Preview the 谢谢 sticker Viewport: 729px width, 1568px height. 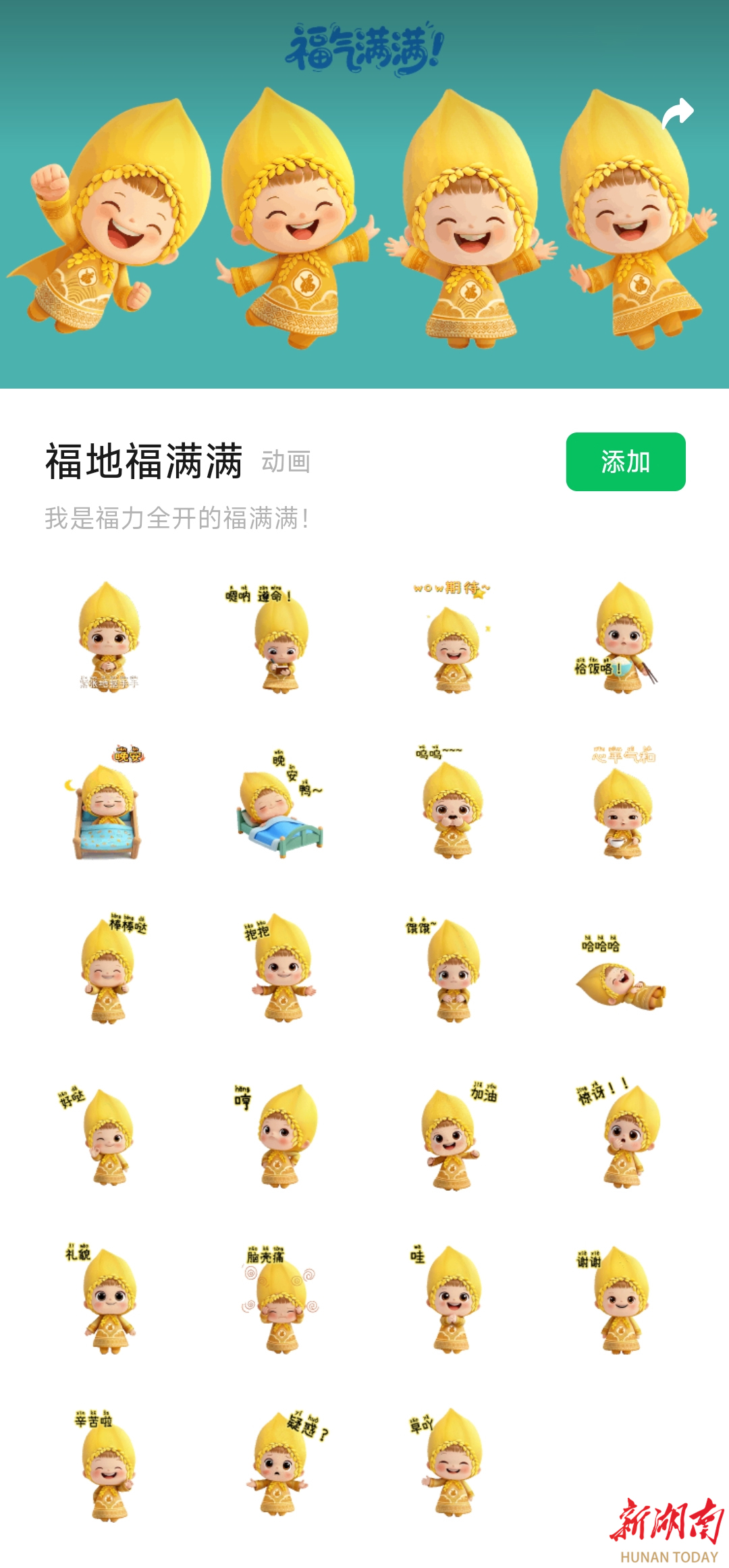[x=624, y=1300]
